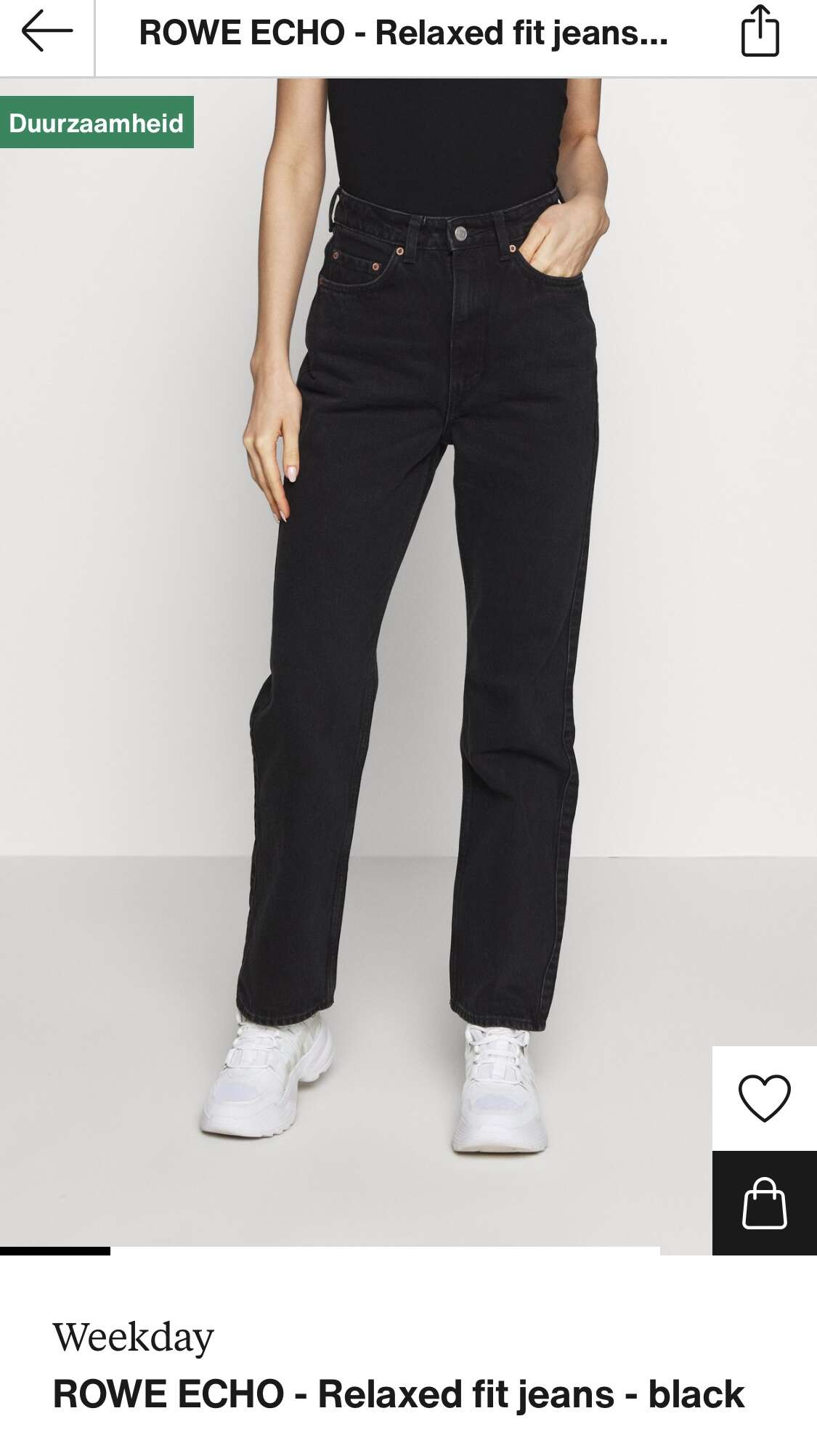Open the Duurzaamheid sustainability badge
817x1456 pixels.
97,122
